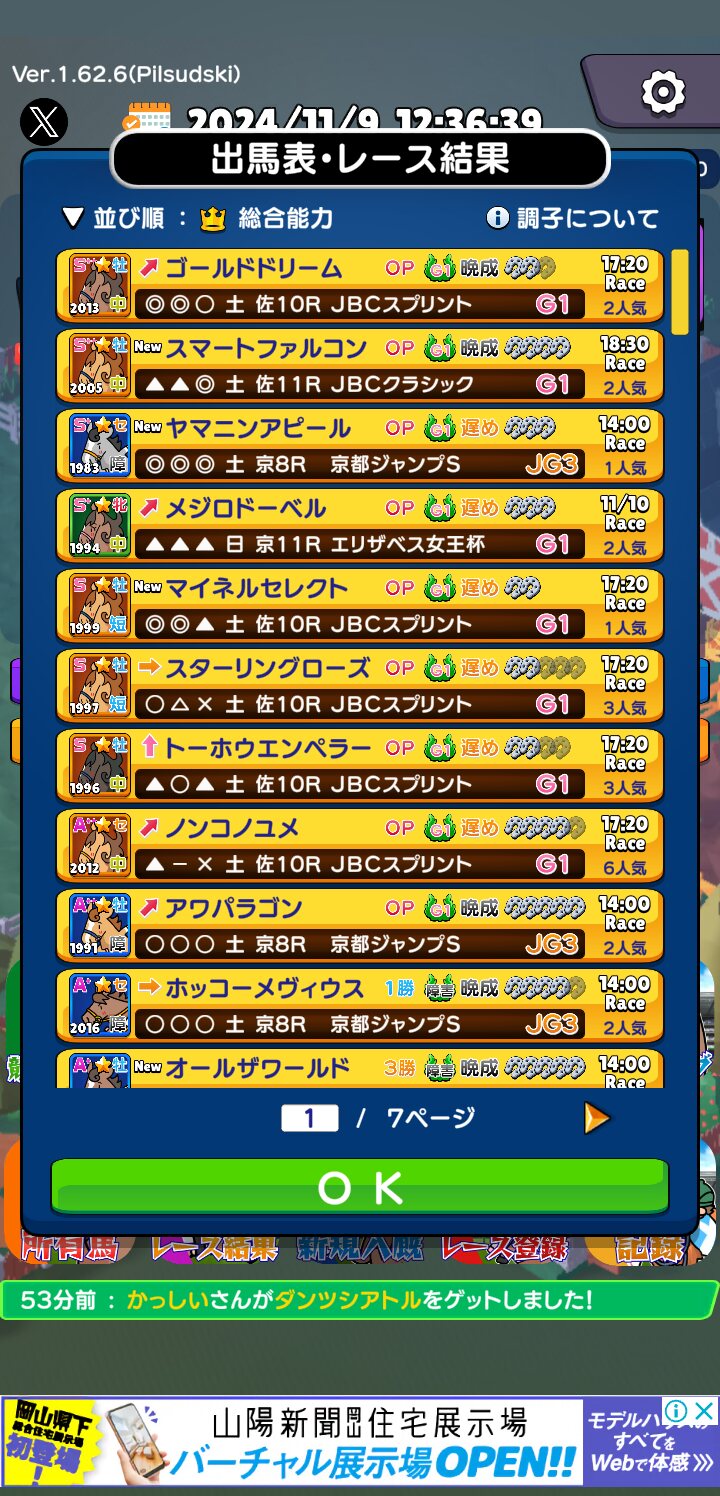Open the X social icon
The height and width of the screenshot is (1496, 720).
(44, 123)
